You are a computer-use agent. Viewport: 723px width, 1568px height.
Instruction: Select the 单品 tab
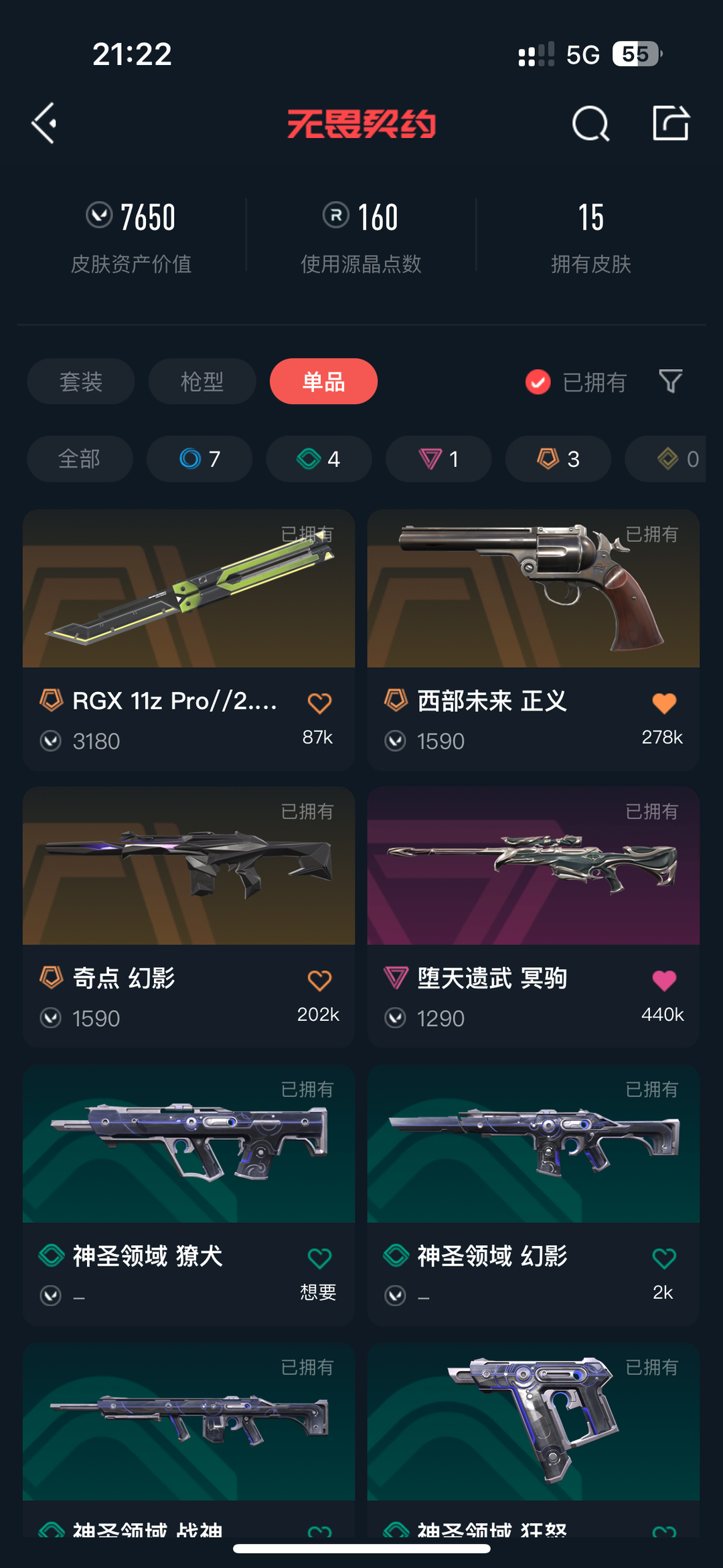tap(323, 382)
